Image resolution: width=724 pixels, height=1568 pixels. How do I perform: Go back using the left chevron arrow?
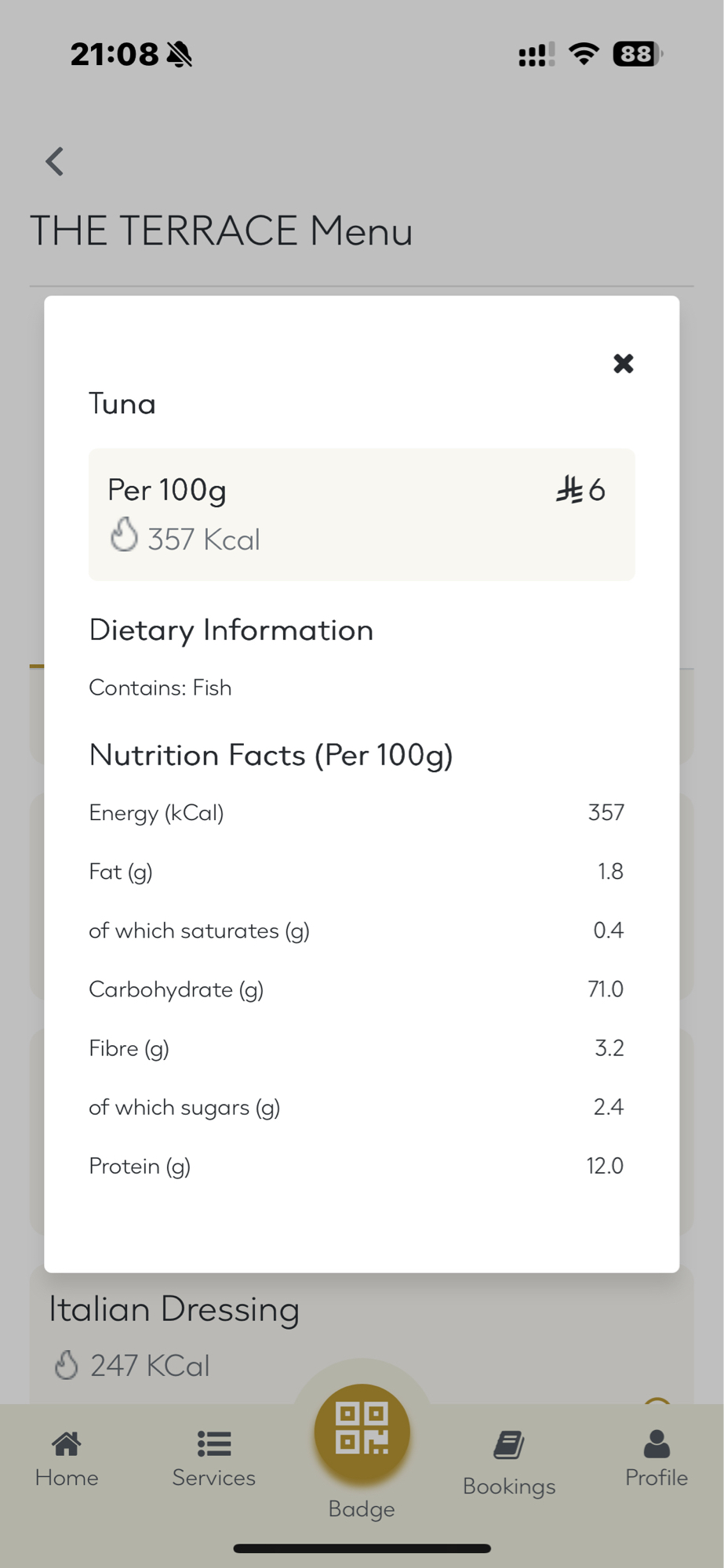coord(53,161)
